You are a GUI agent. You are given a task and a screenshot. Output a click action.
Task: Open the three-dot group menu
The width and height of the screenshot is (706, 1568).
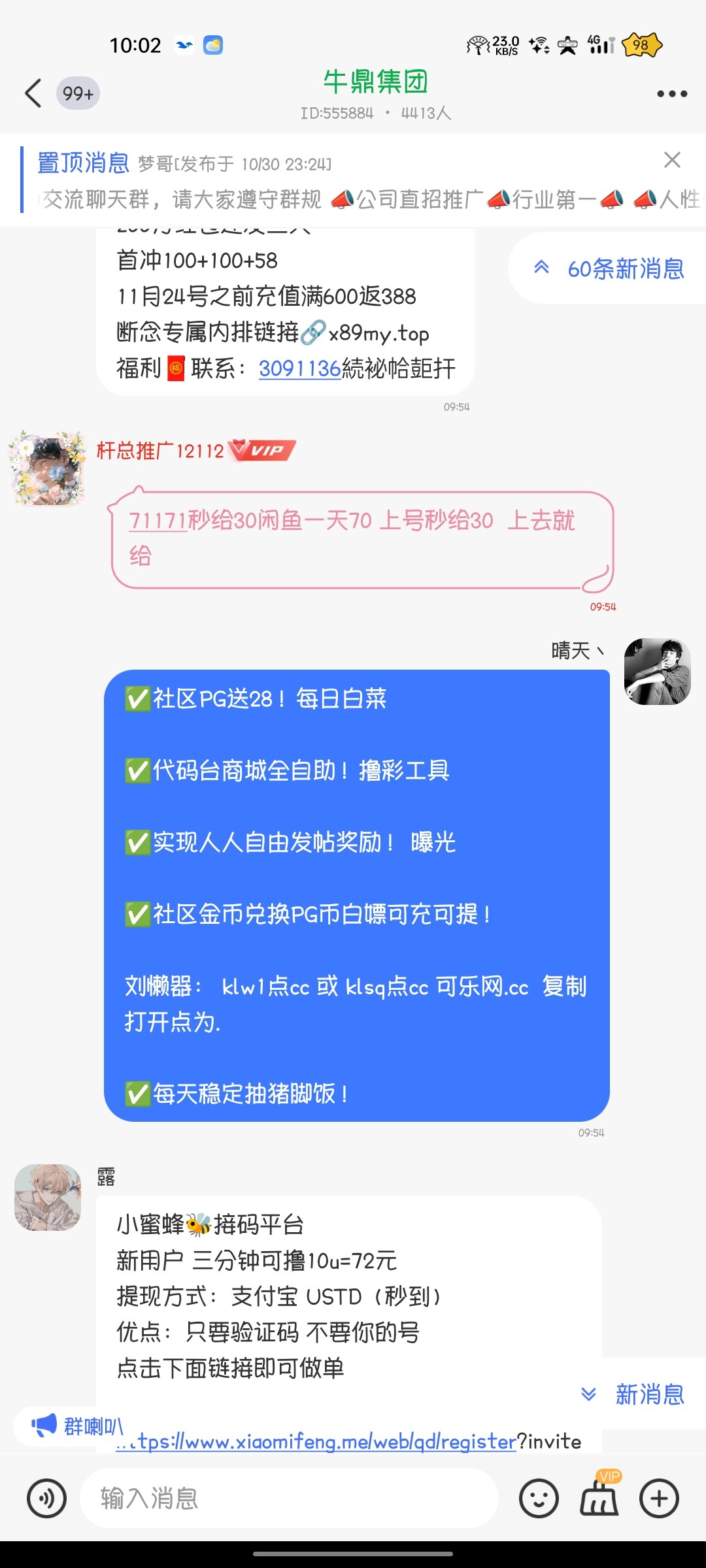tap(671, 94)
